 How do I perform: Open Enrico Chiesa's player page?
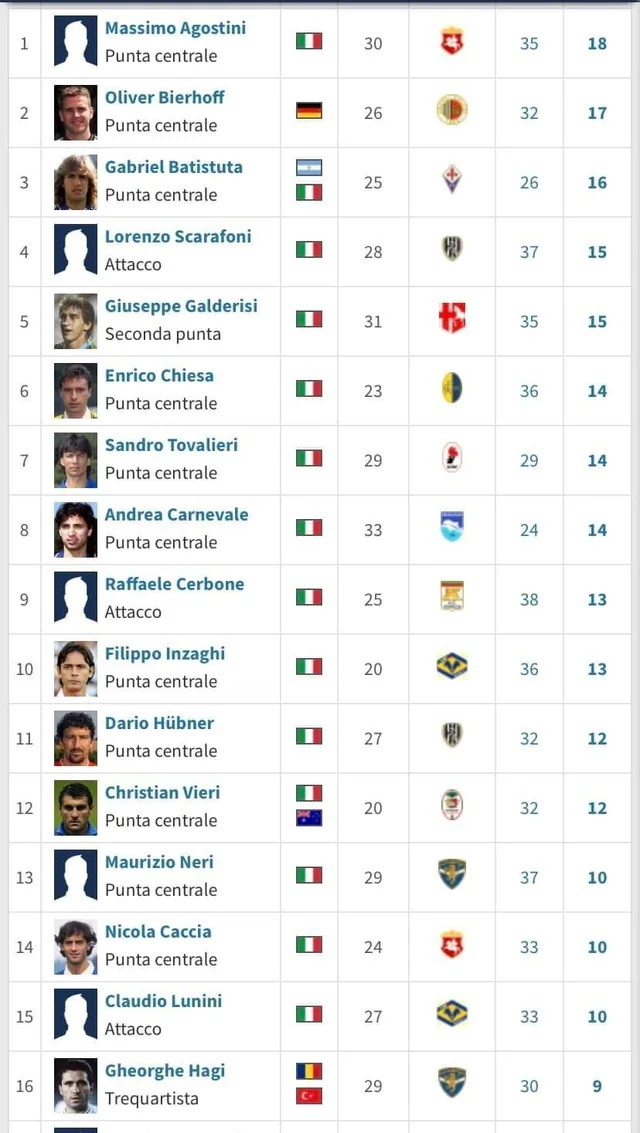click(160, 376)
